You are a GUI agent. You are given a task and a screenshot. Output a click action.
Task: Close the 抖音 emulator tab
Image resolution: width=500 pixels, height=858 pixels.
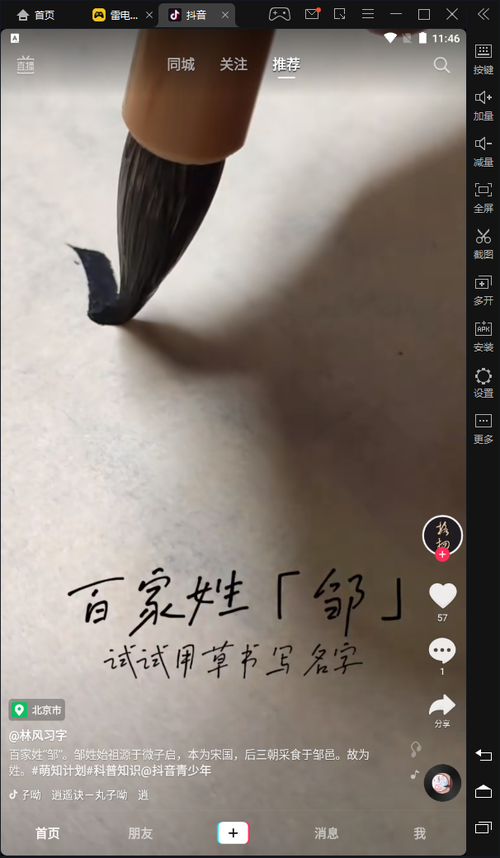225,15
